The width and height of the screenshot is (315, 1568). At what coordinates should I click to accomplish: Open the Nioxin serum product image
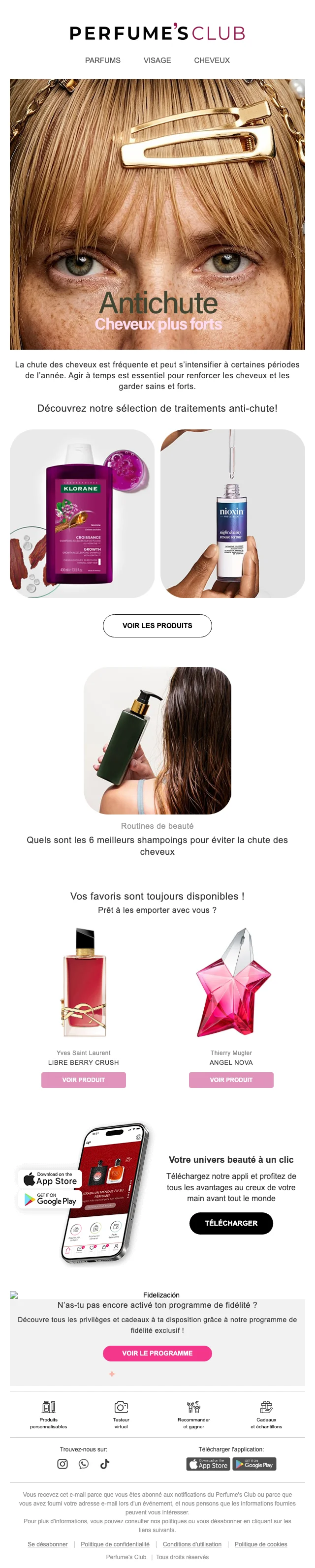point(232,513)
